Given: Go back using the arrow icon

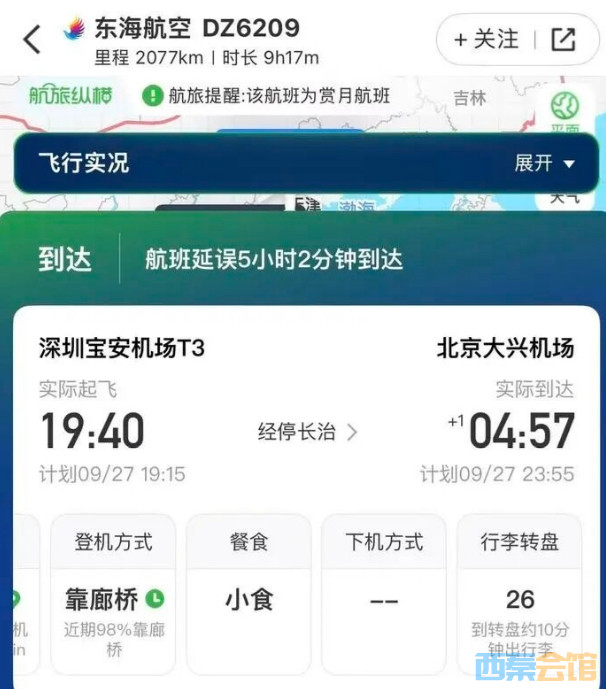Looking at the screenshot, I should [x=32, y=40].
